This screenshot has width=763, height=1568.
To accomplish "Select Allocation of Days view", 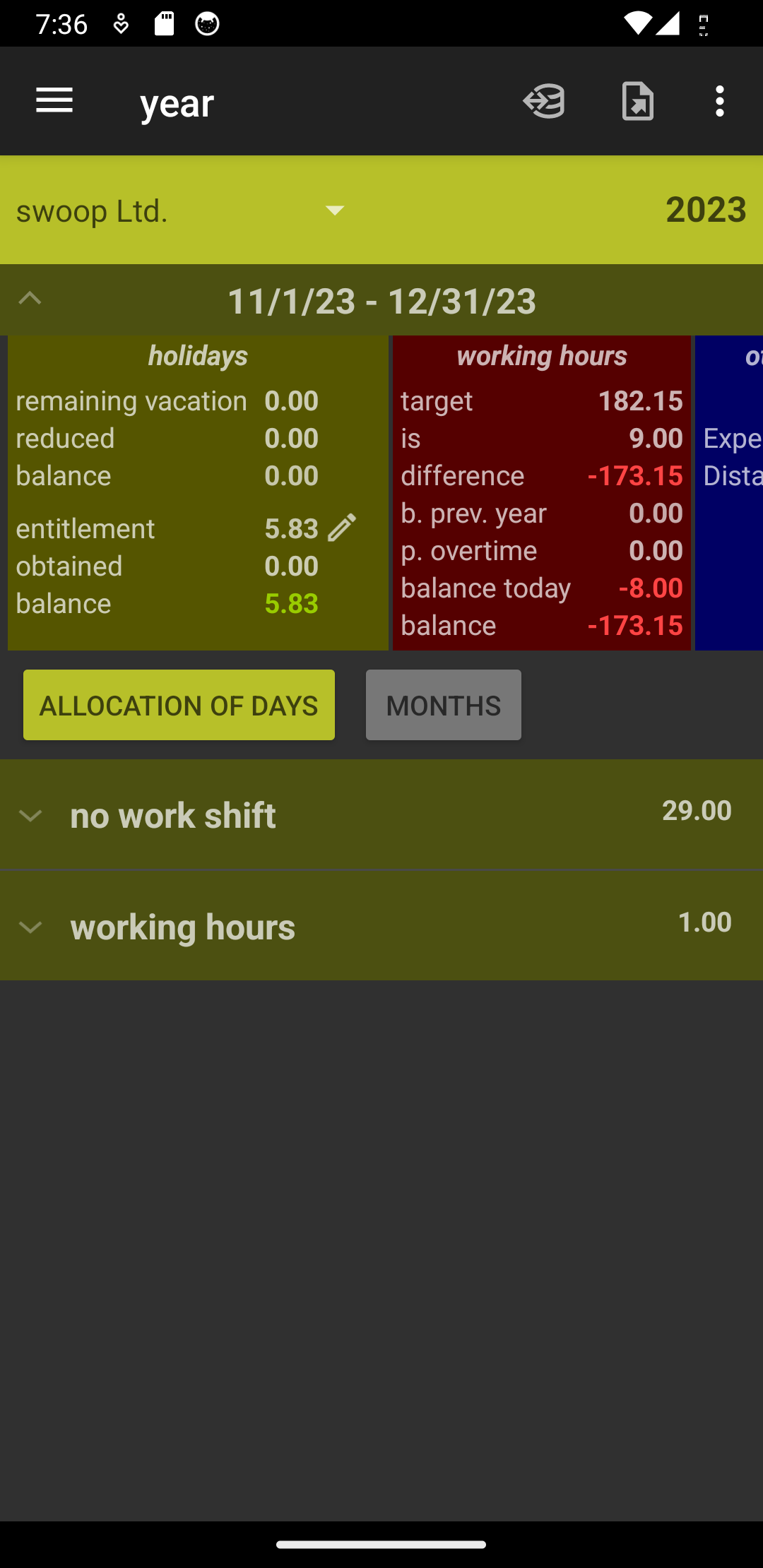I will pos(179,705).
